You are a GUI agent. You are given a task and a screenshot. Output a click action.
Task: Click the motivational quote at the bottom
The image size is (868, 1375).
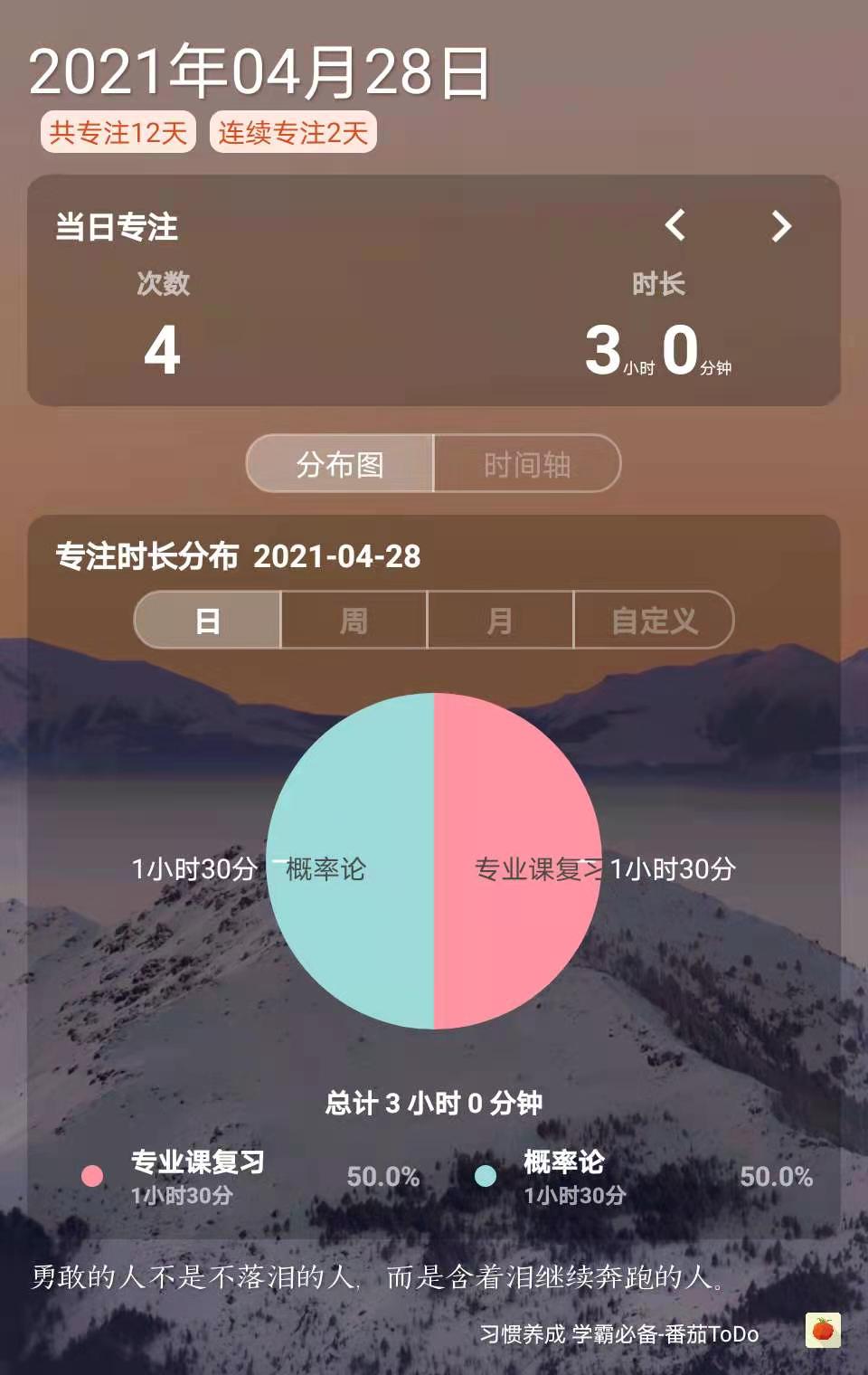pos(374,1277)
